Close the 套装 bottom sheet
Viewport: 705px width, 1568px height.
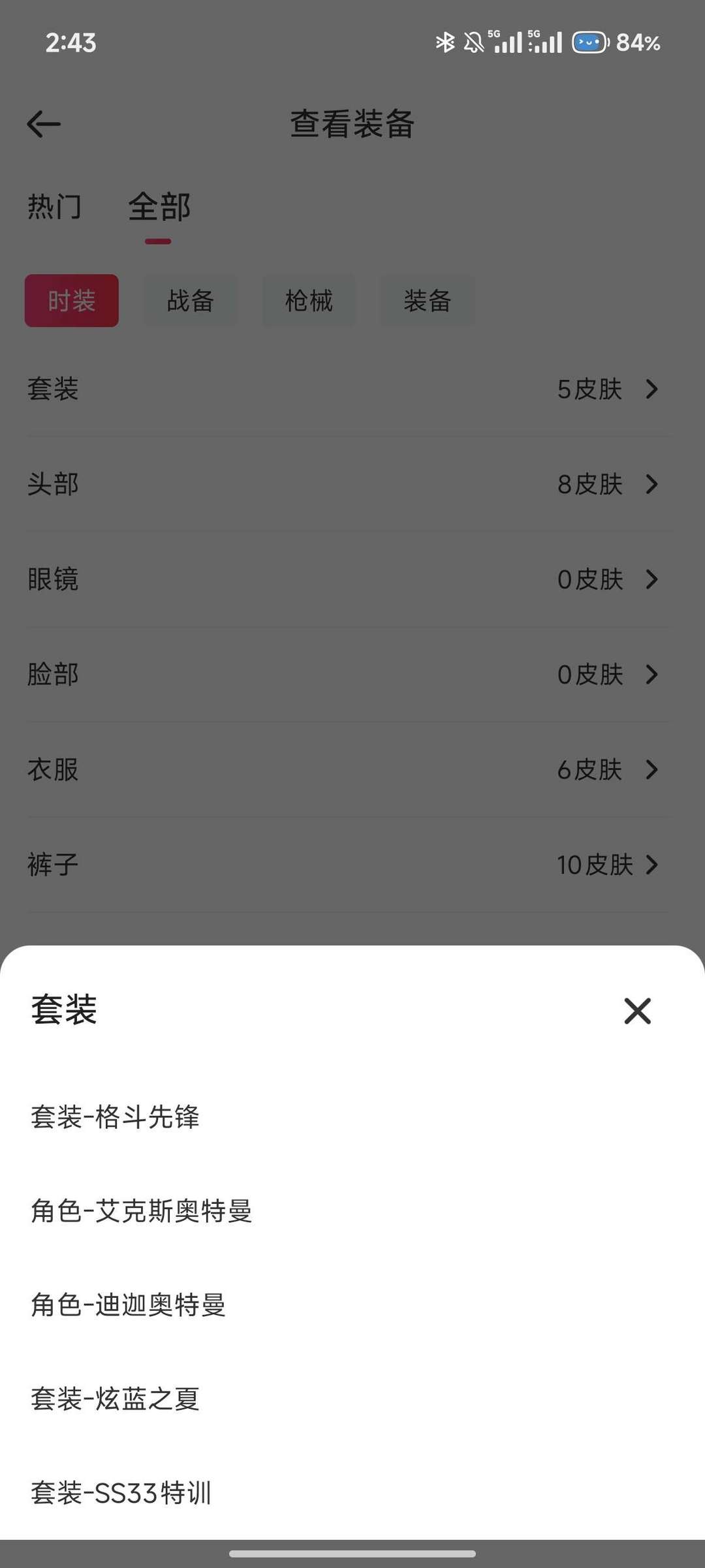tap(637, 1011)
